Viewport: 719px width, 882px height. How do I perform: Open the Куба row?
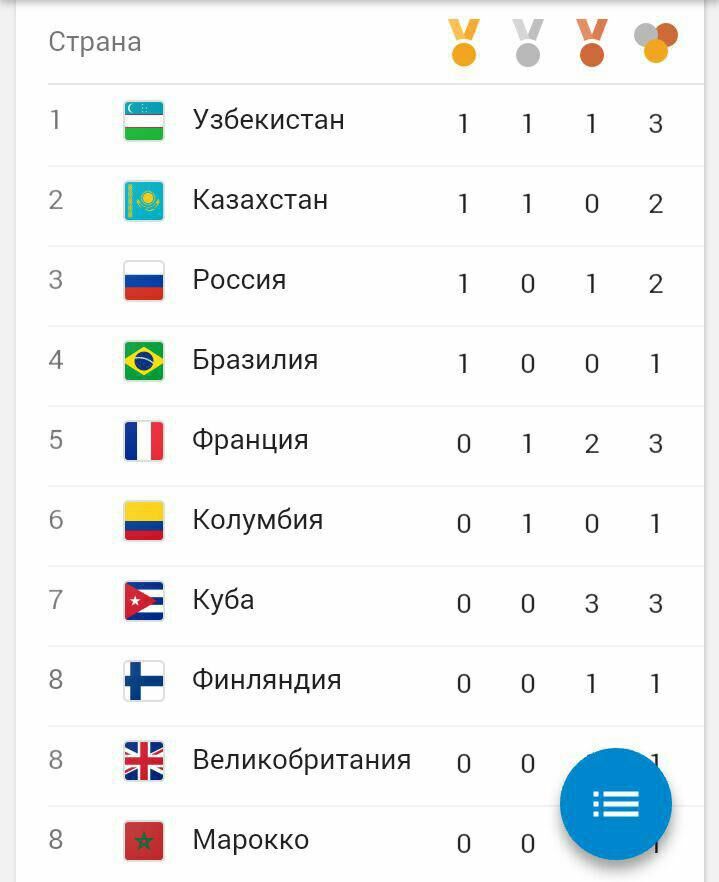point(376,605)
